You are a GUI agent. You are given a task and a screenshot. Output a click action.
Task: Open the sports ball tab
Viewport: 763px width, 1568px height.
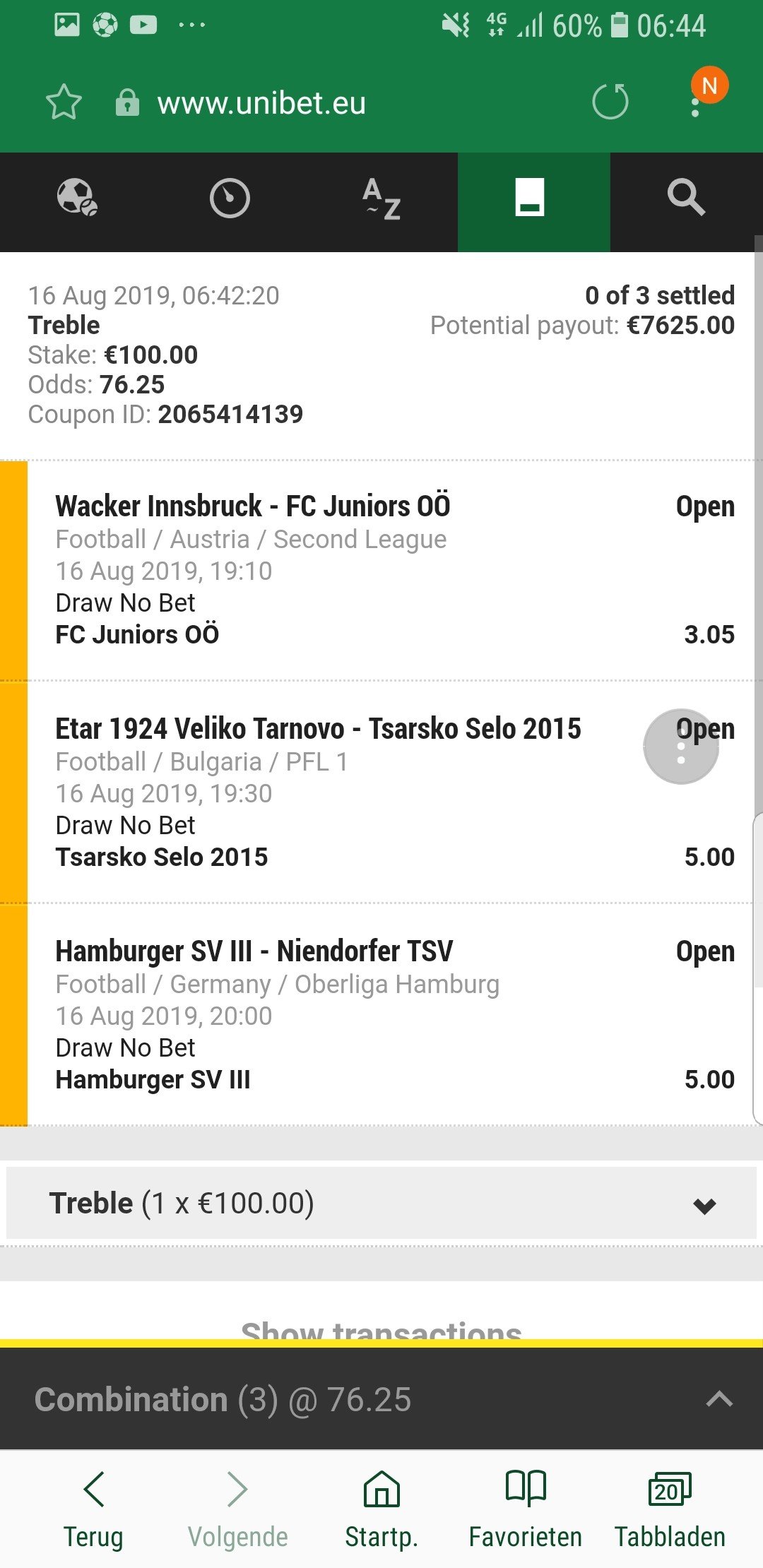[77, 198]
